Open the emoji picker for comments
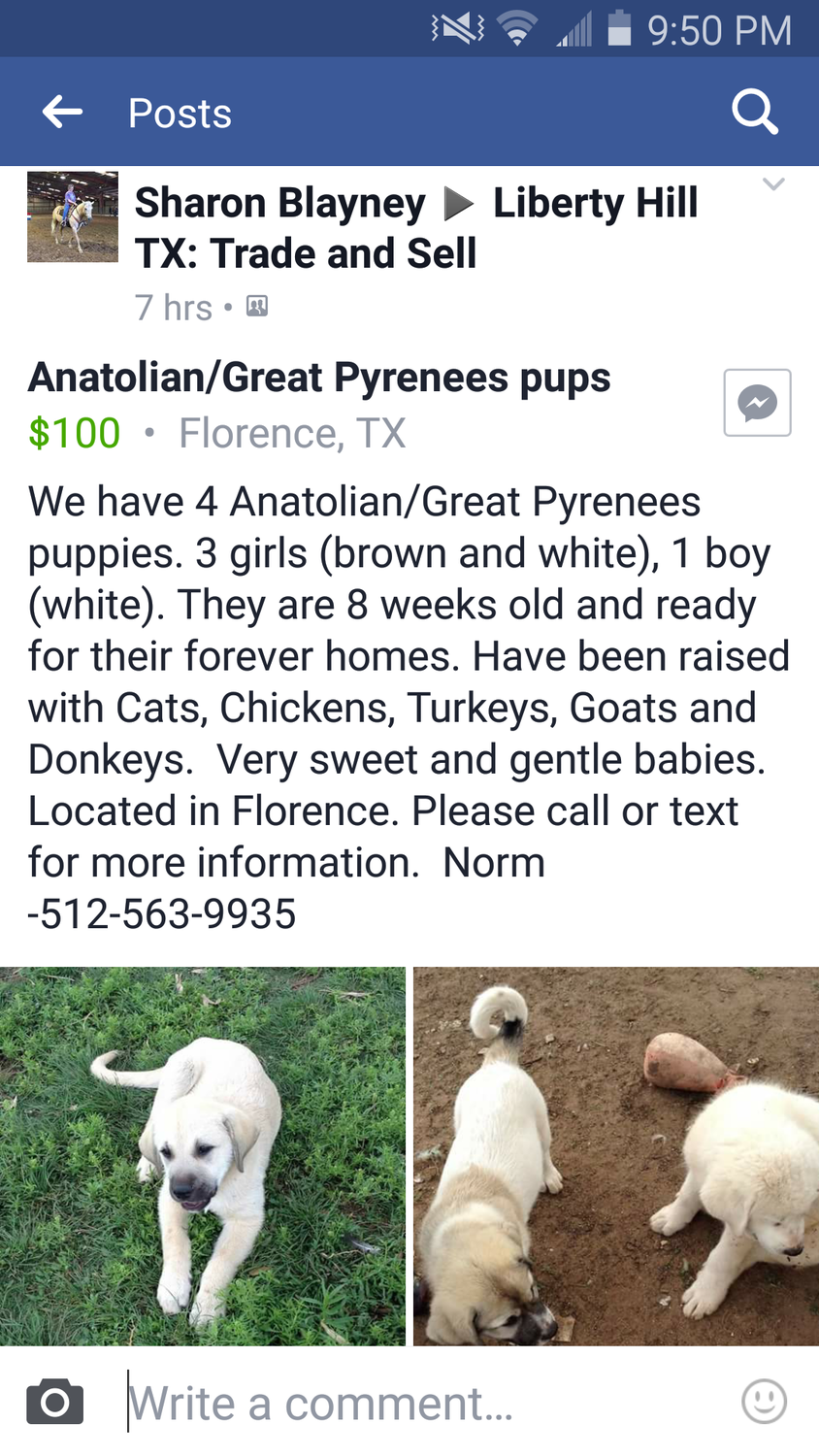819x1456 pixels. point(764,1402)
